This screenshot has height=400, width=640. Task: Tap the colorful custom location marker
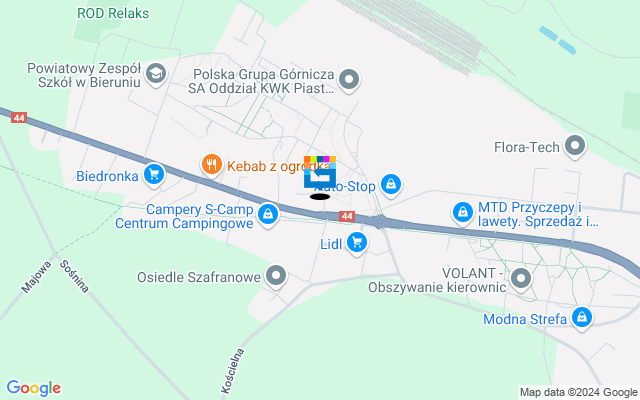(x=320, y=174)
